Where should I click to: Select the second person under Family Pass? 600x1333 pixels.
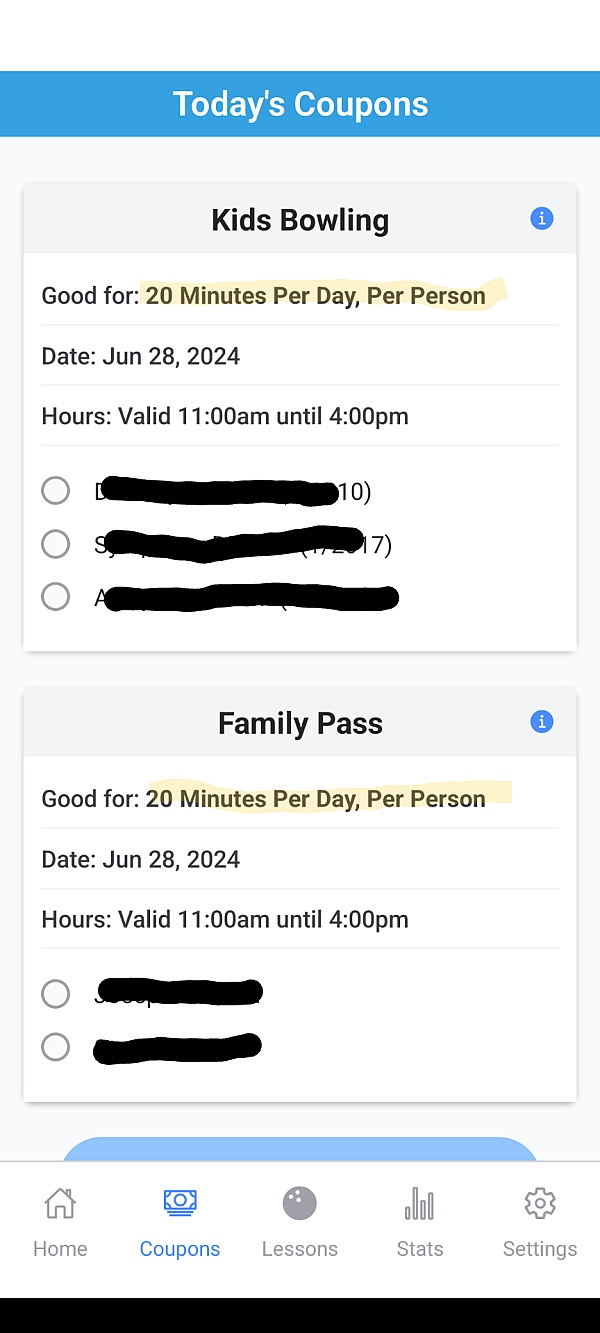[56, 1047]
